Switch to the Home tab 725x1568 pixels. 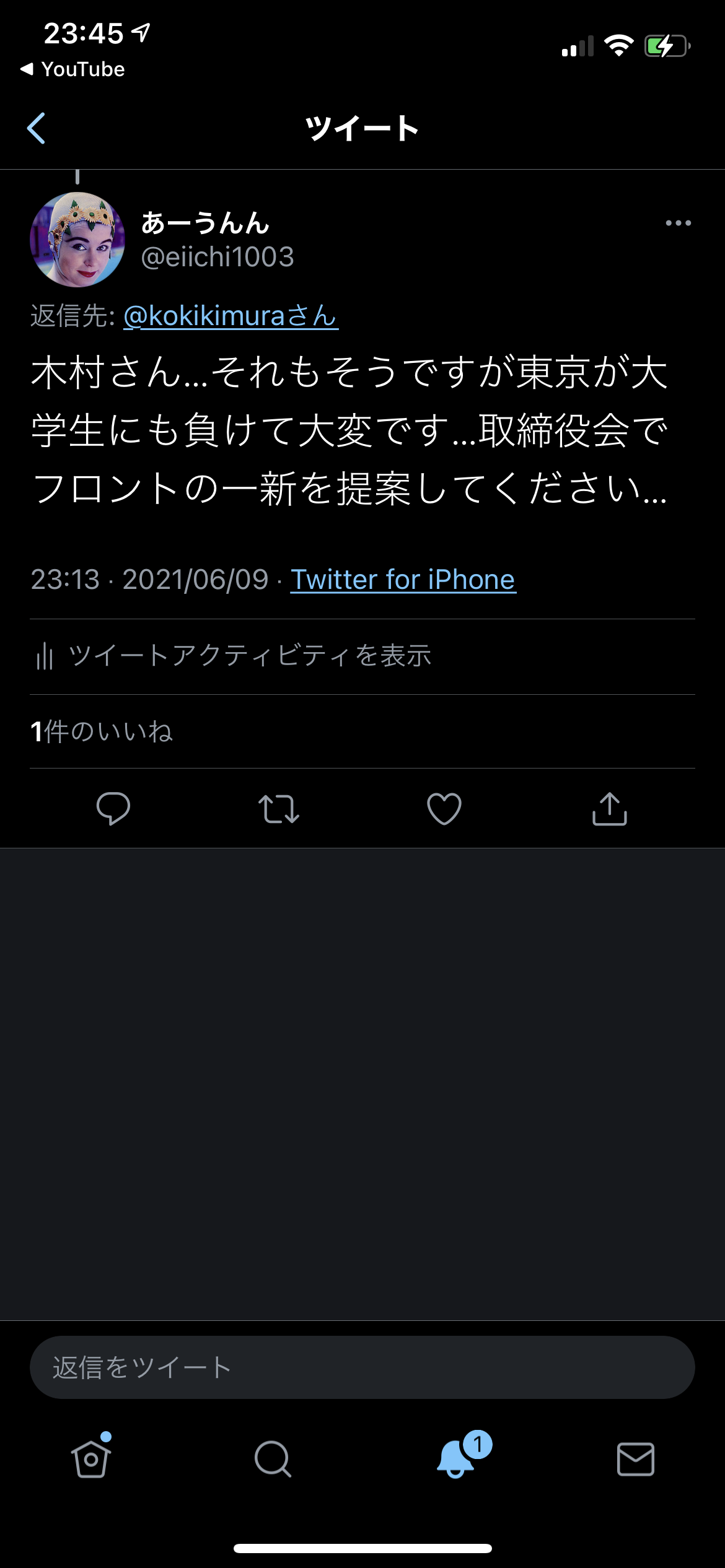pos(91,1459)
